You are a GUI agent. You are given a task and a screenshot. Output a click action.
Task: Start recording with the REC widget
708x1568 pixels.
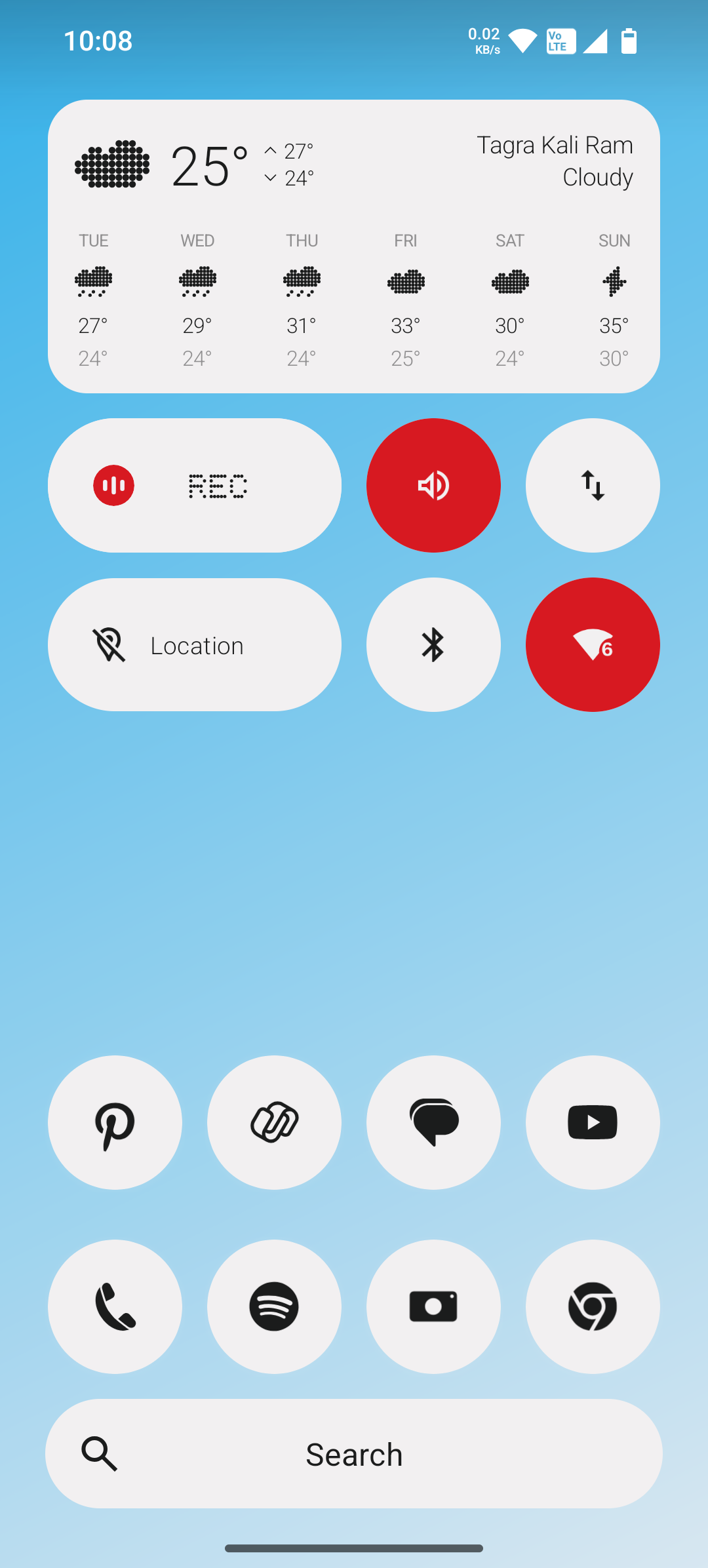click(x=194, y=485)
